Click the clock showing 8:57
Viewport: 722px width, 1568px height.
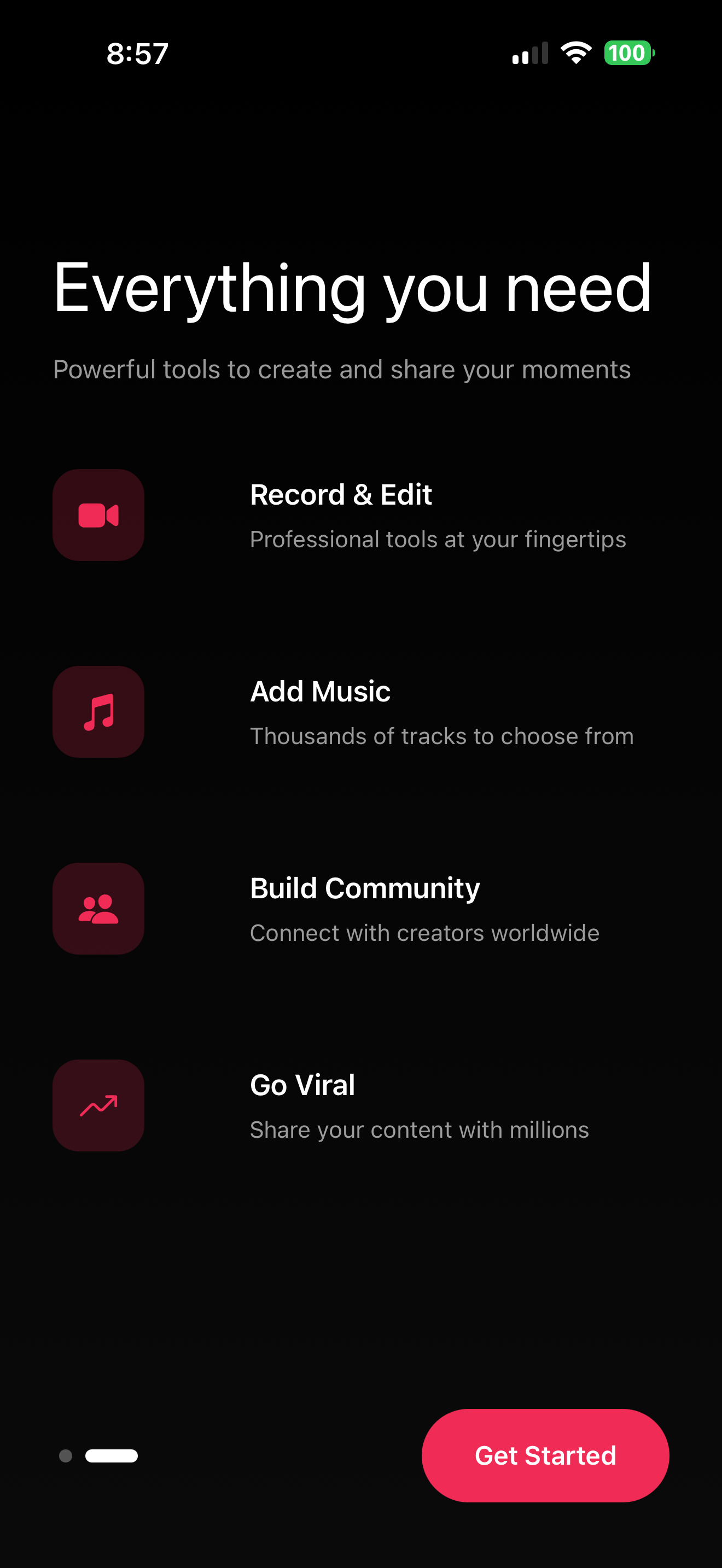135,53
